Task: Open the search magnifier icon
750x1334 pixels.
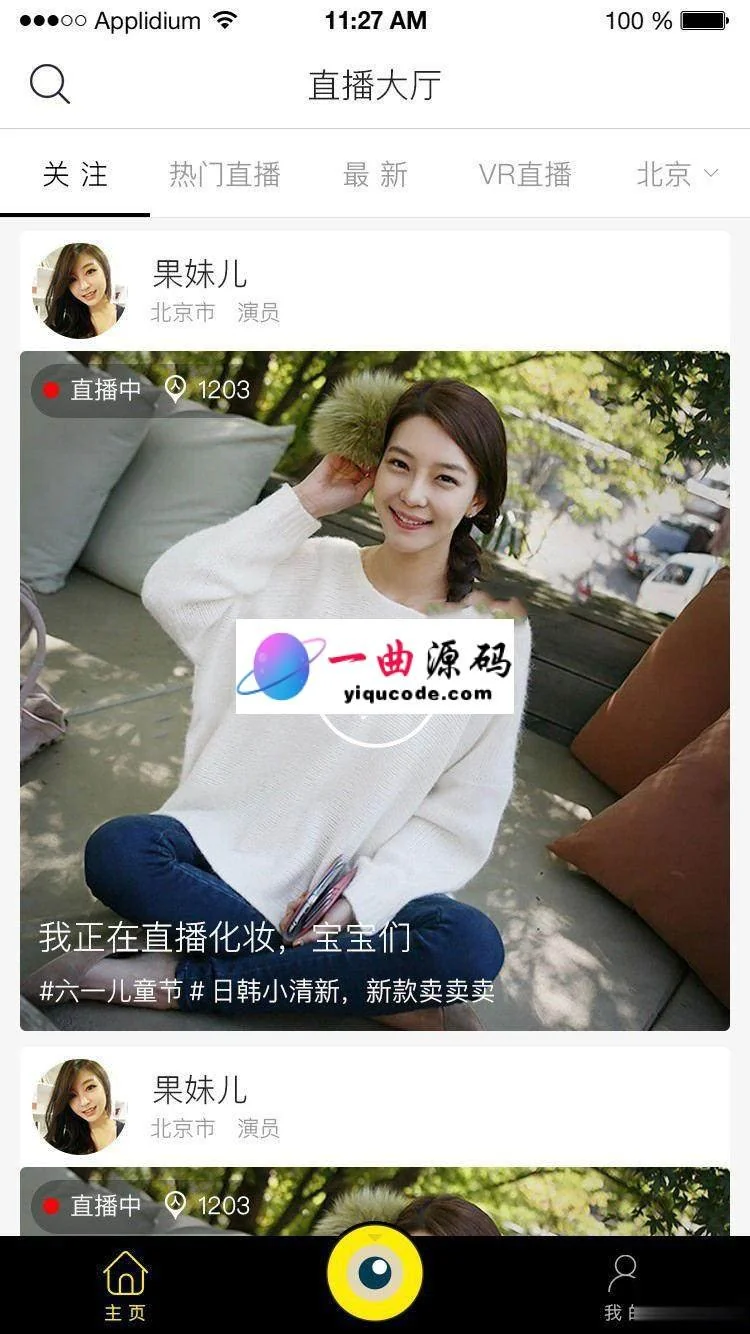Action: point(49,84)
